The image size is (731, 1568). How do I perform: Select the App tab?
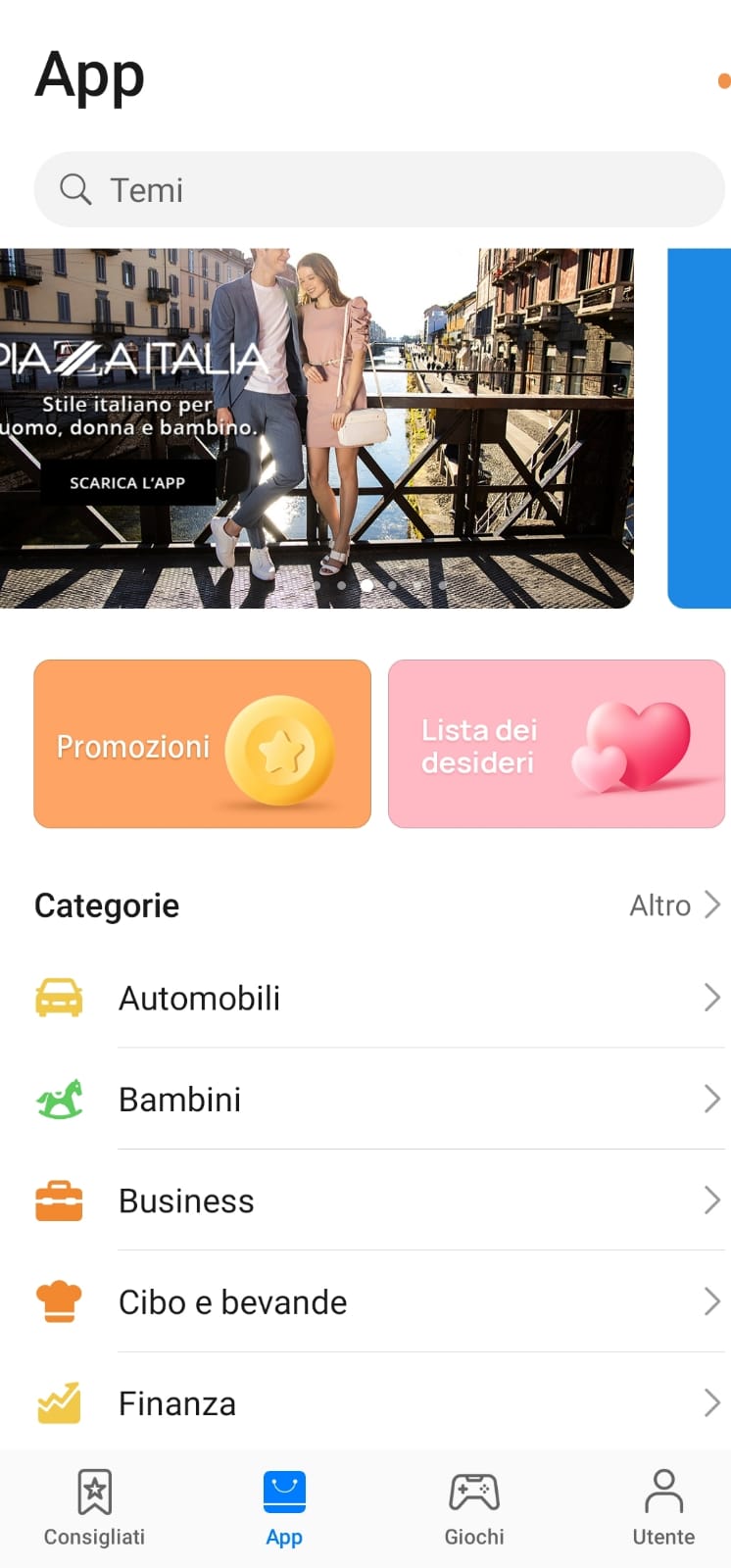284,1507
